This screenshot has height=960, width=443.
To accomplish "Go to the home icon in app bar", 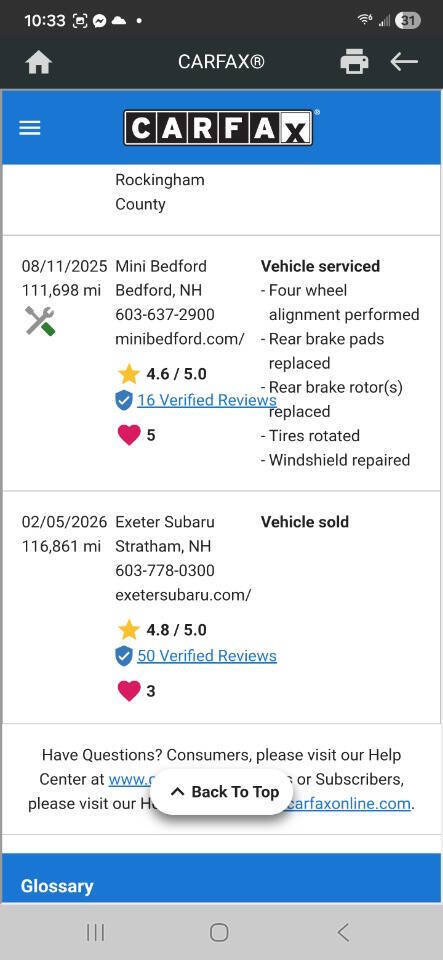I will (x=38, y=62).
